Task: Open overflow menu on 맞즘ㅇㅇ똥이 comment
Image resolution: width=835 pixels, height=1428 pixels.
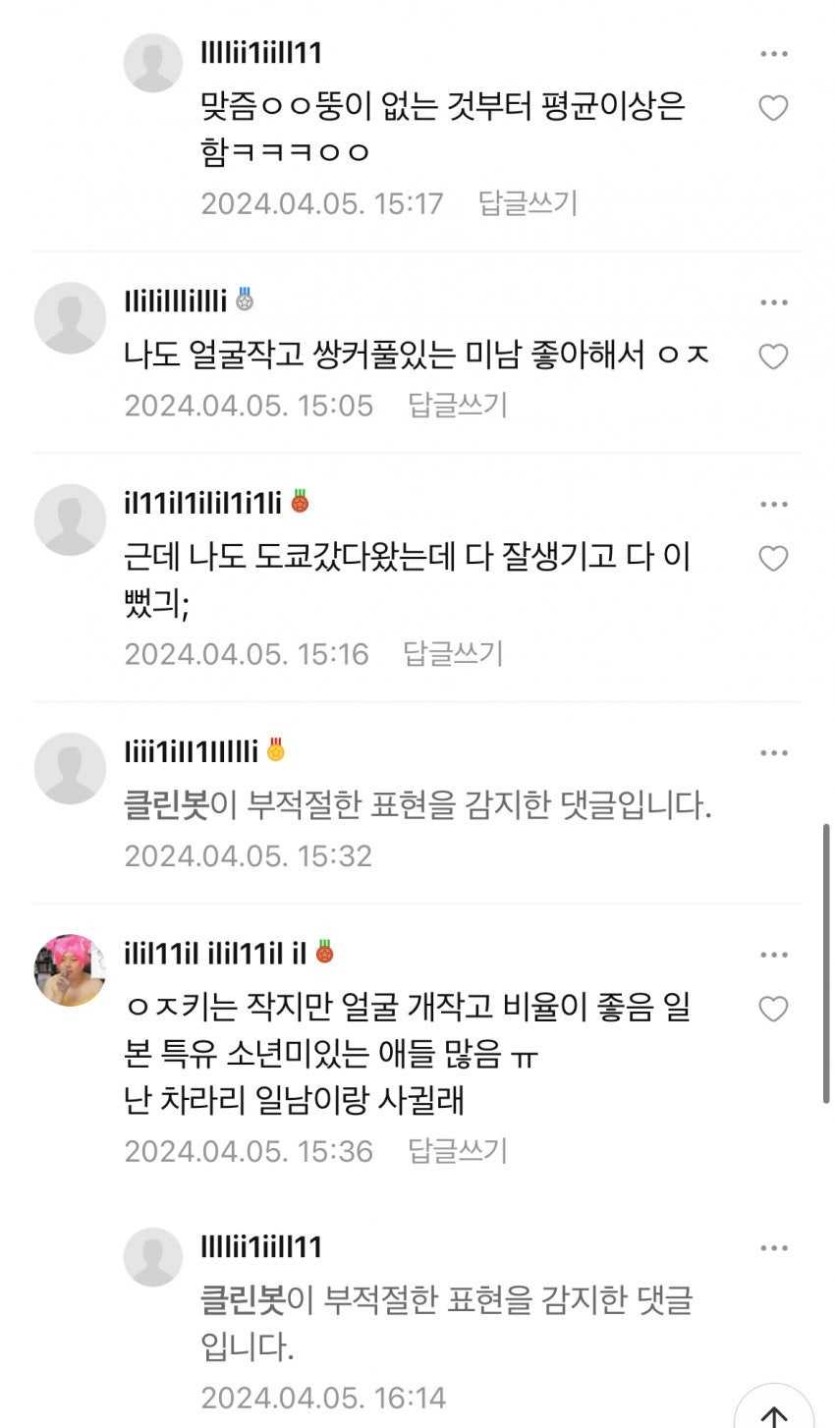Action: pyautogui.click(x=773, y=54)
